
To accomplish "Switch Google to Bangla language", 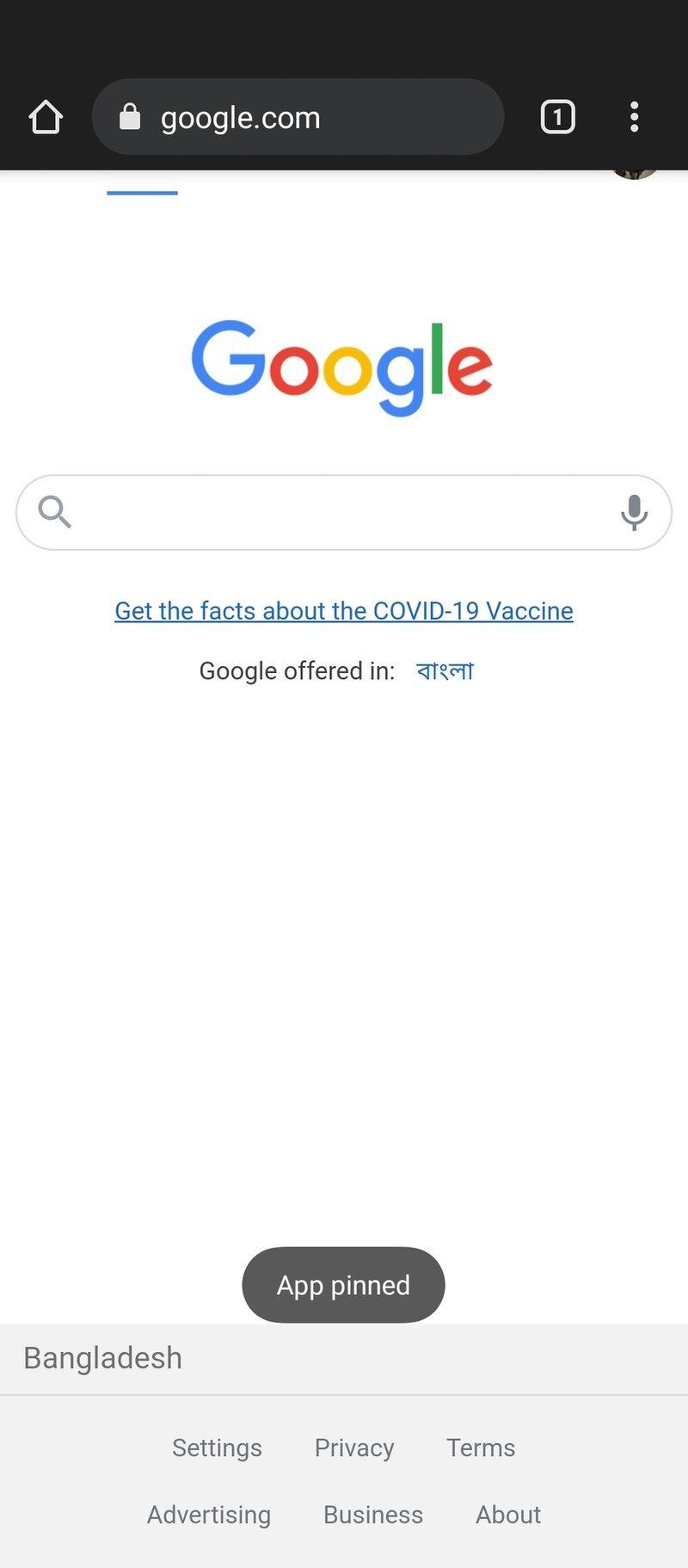I will pos(445,671).
